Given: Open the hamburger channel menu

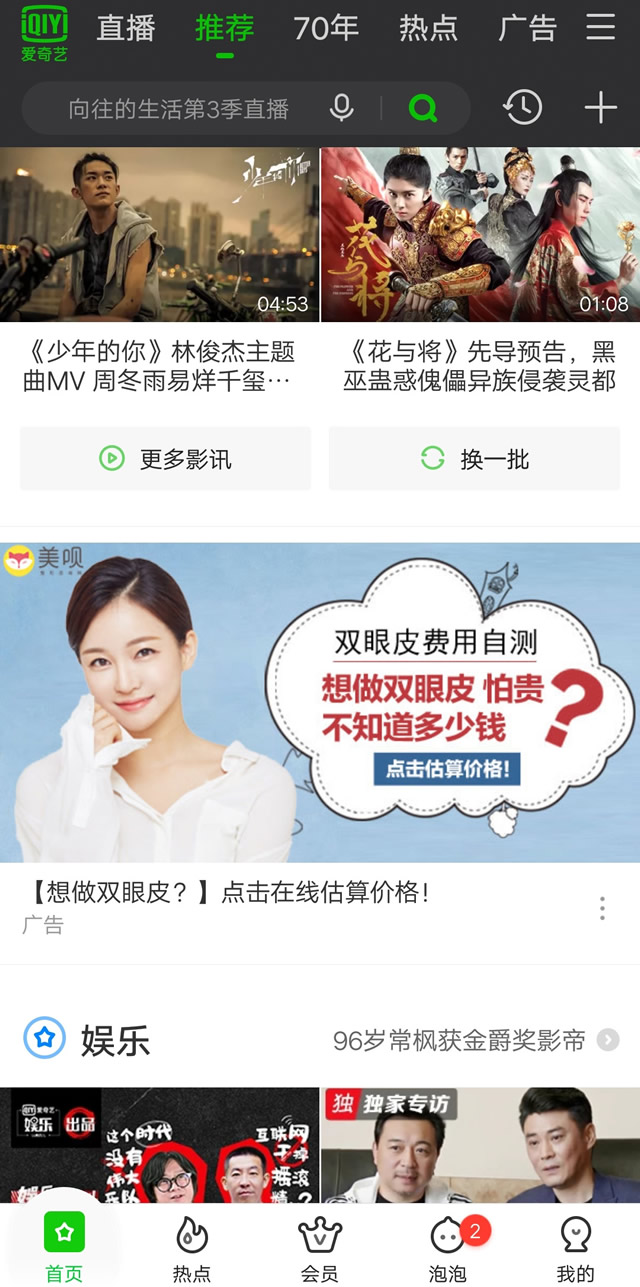Looking at the screenshot, I should pyautogui.click(x=600, y=27).
